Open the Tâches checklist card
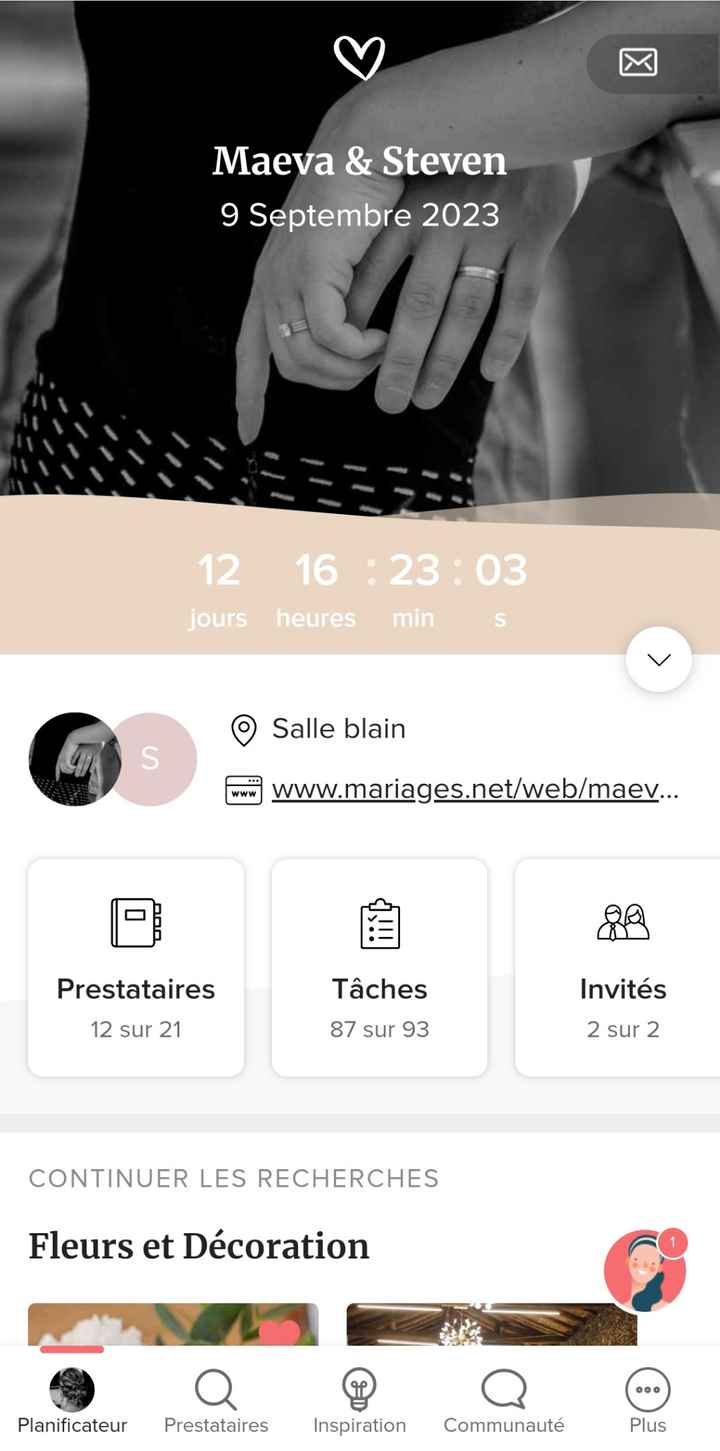The height and width of the screenshot is (1451, 720). coord(380,967)
